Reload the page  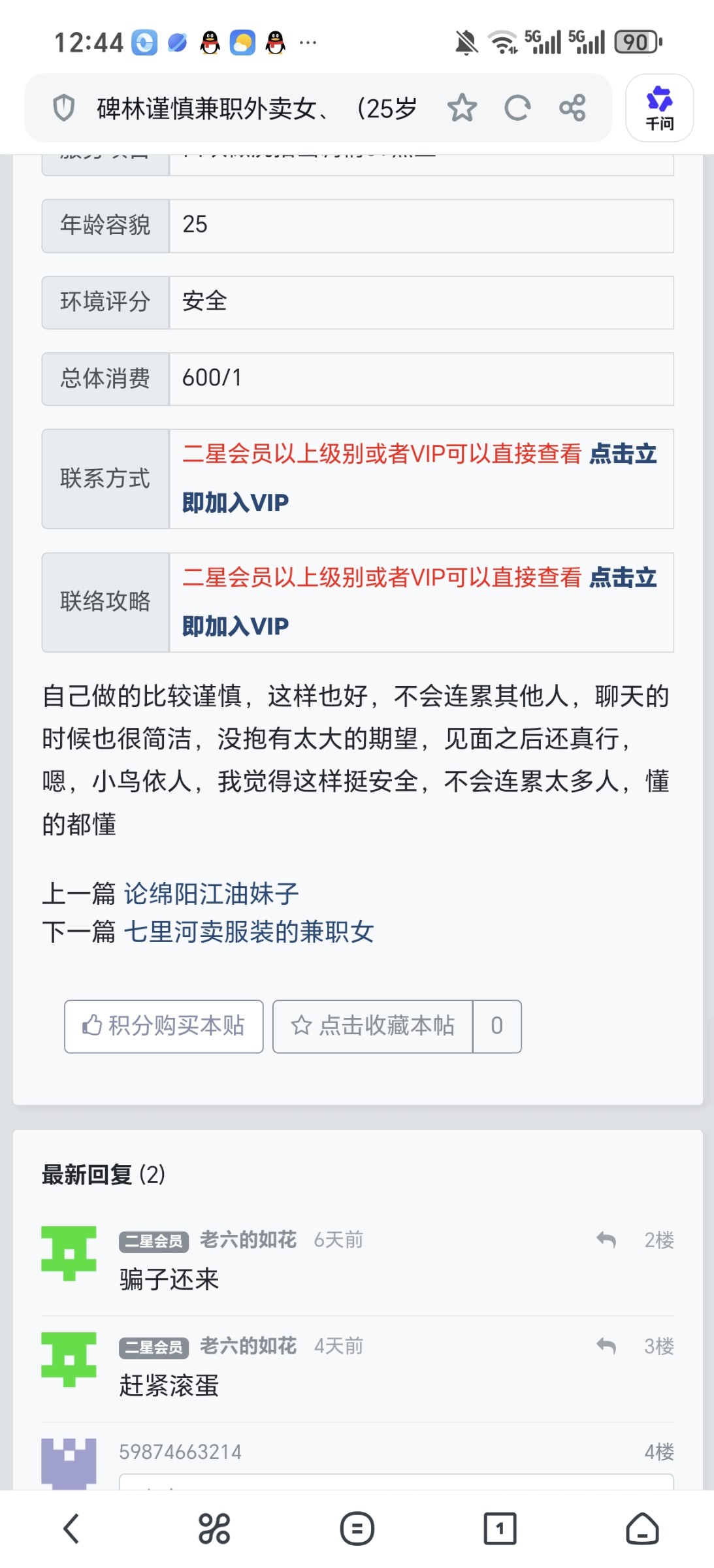(517, 108)
